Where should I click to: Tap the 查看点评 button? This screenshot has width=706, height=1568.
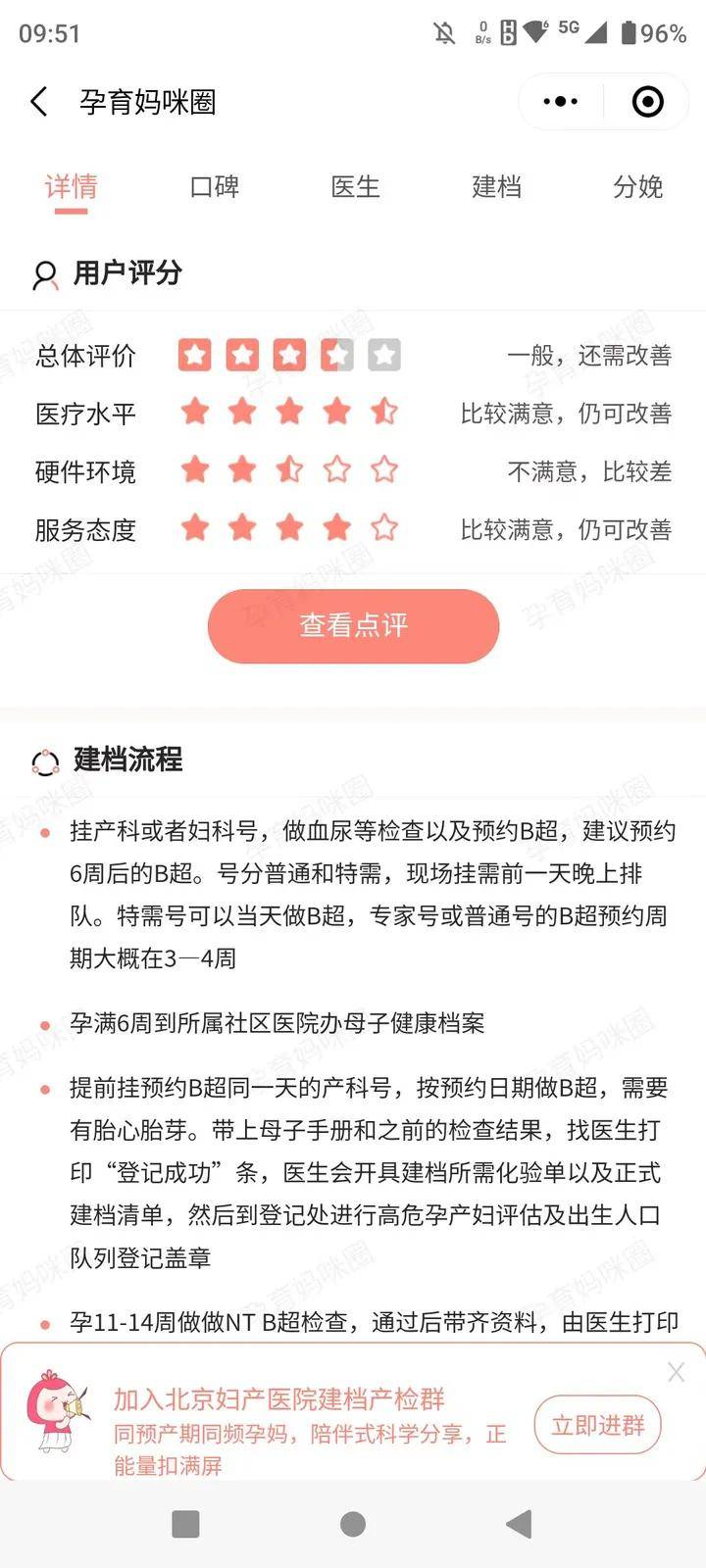353,625
